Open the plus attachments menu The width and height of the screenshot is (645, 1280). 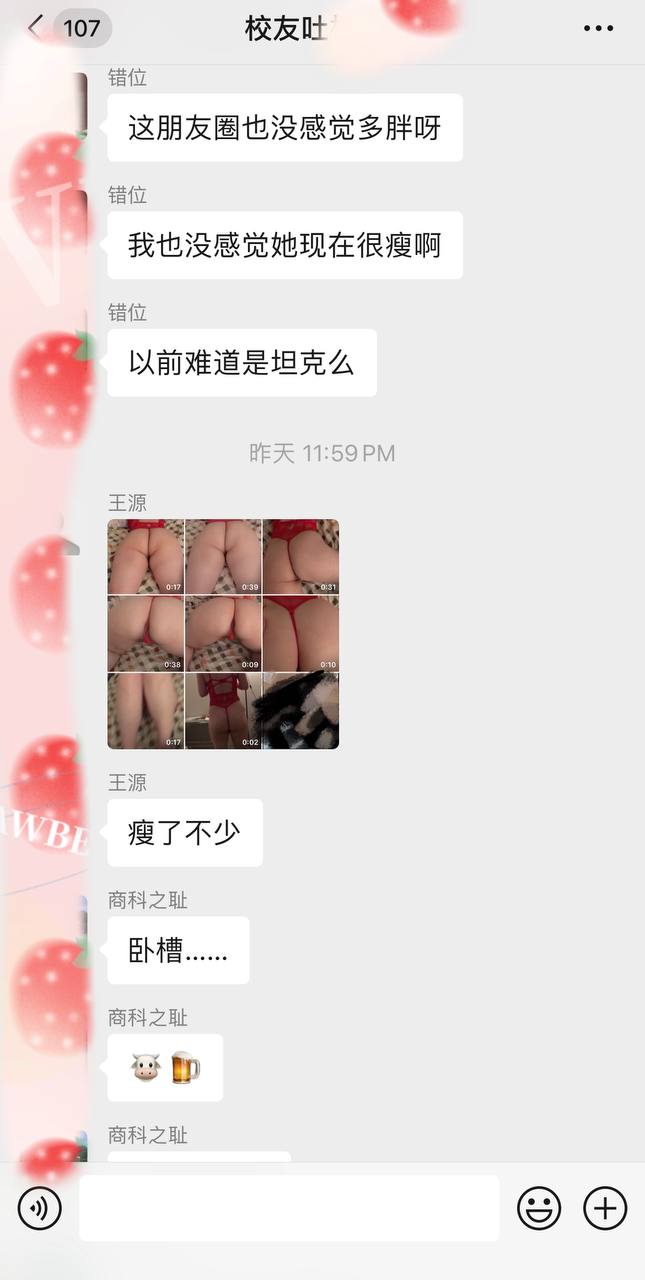604,1208
